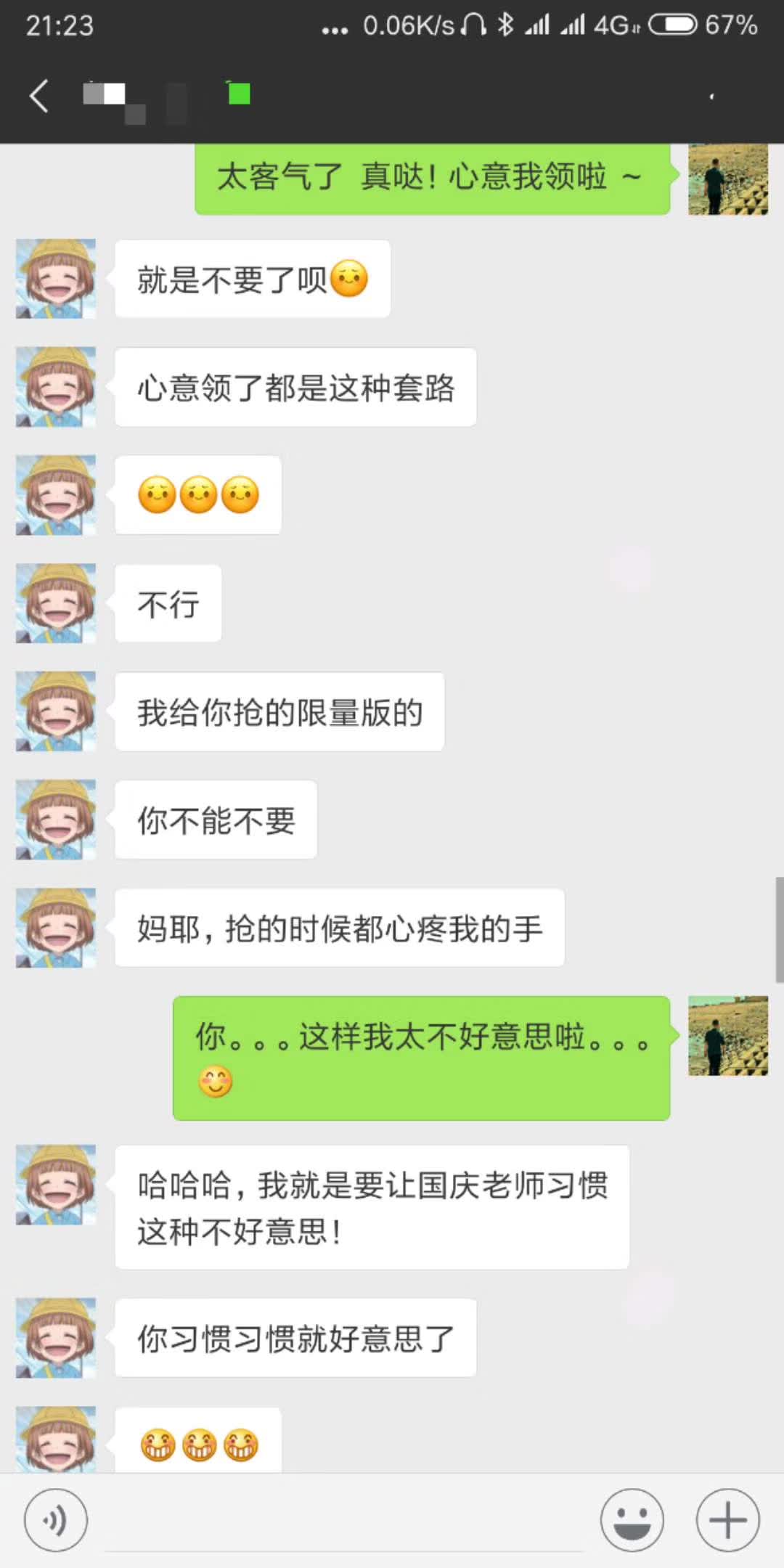Open my avatar beside 这样我太不好意思啦 message
This screenshot has width=784, height=1568.
pos(727,1036)
